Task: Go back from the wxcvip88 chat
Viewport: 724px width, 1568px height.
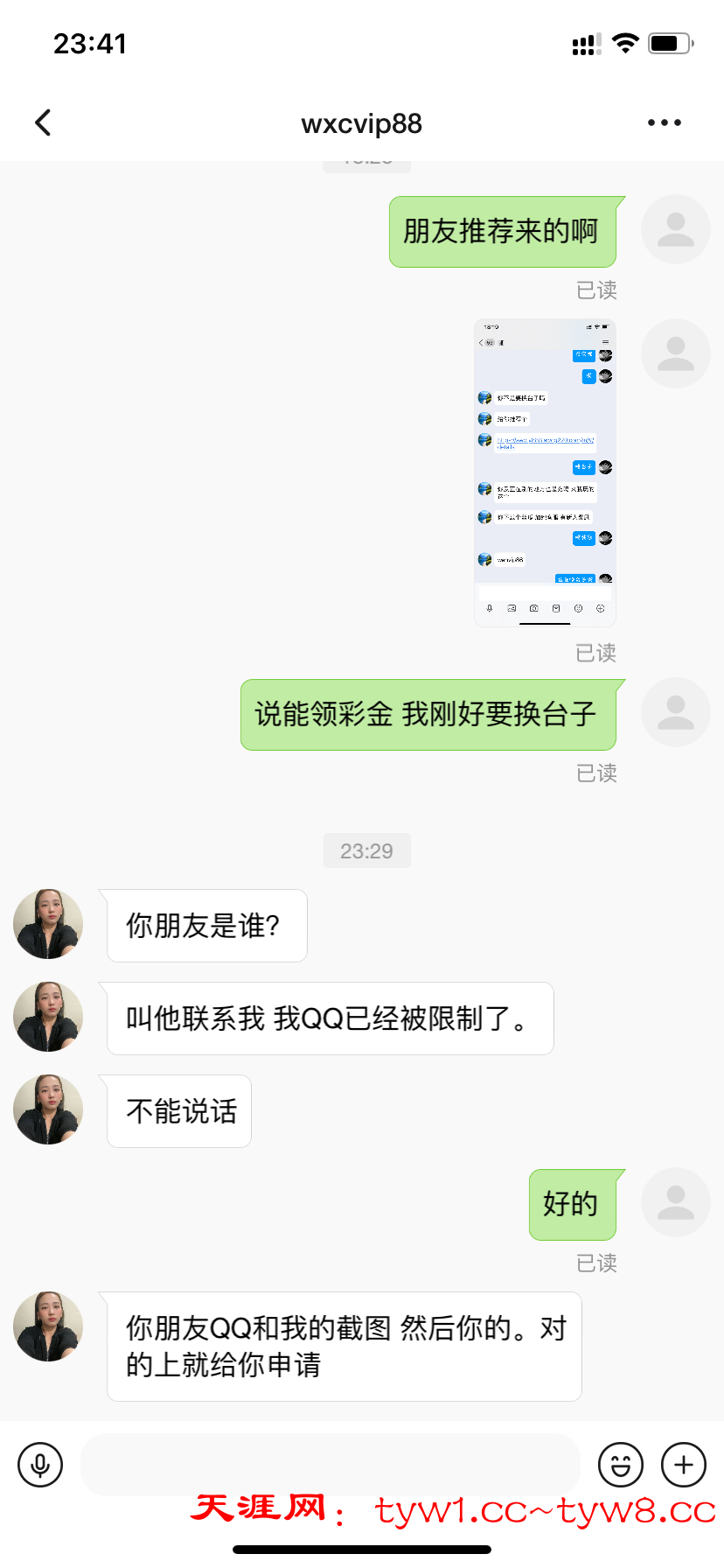Action: tap(43, 122)
